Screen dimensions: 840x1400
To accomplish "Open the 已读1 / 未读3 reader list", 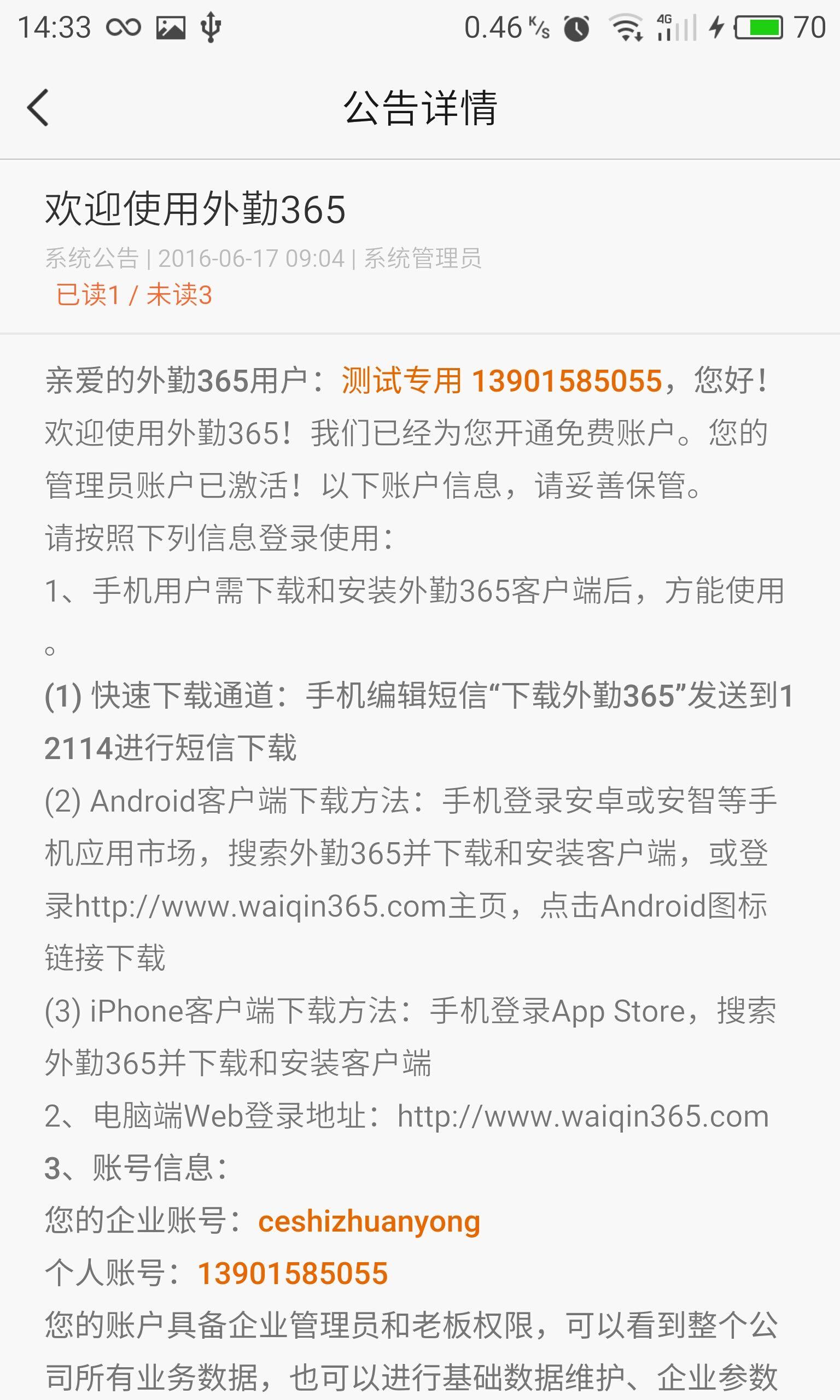I will pos(133,295).
